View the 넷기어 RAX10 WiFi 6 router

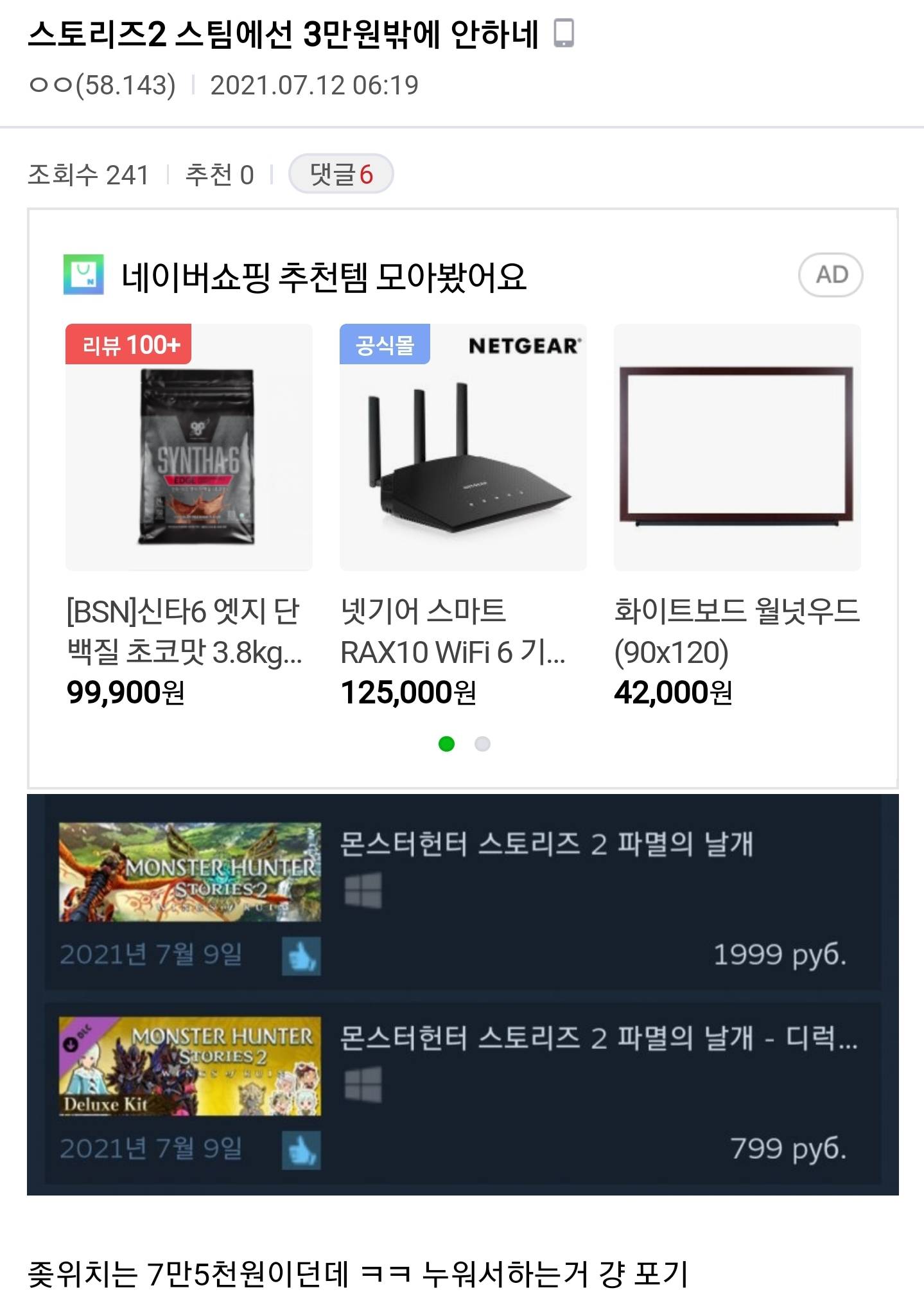(462, 448)
